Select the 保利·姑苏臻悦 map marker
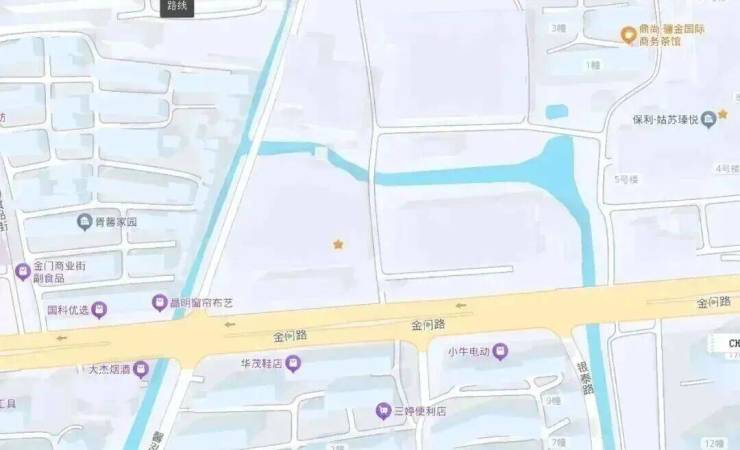This screenshot has height=450, width=740. pos(722,115)
